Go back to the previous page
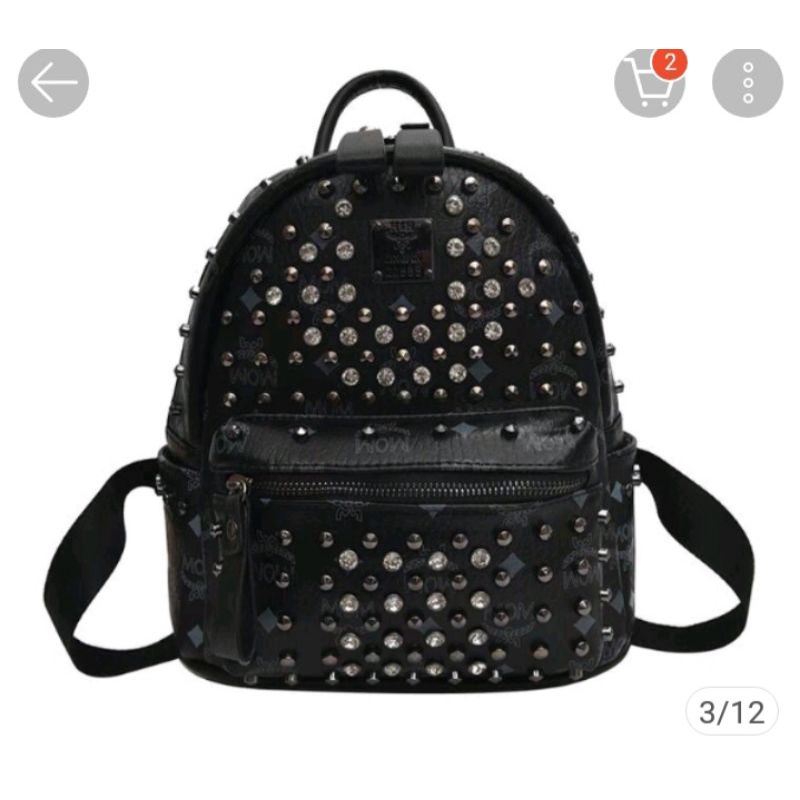Image resolution: width=800 pixels, height=800 pixels. tap(53, 83)
